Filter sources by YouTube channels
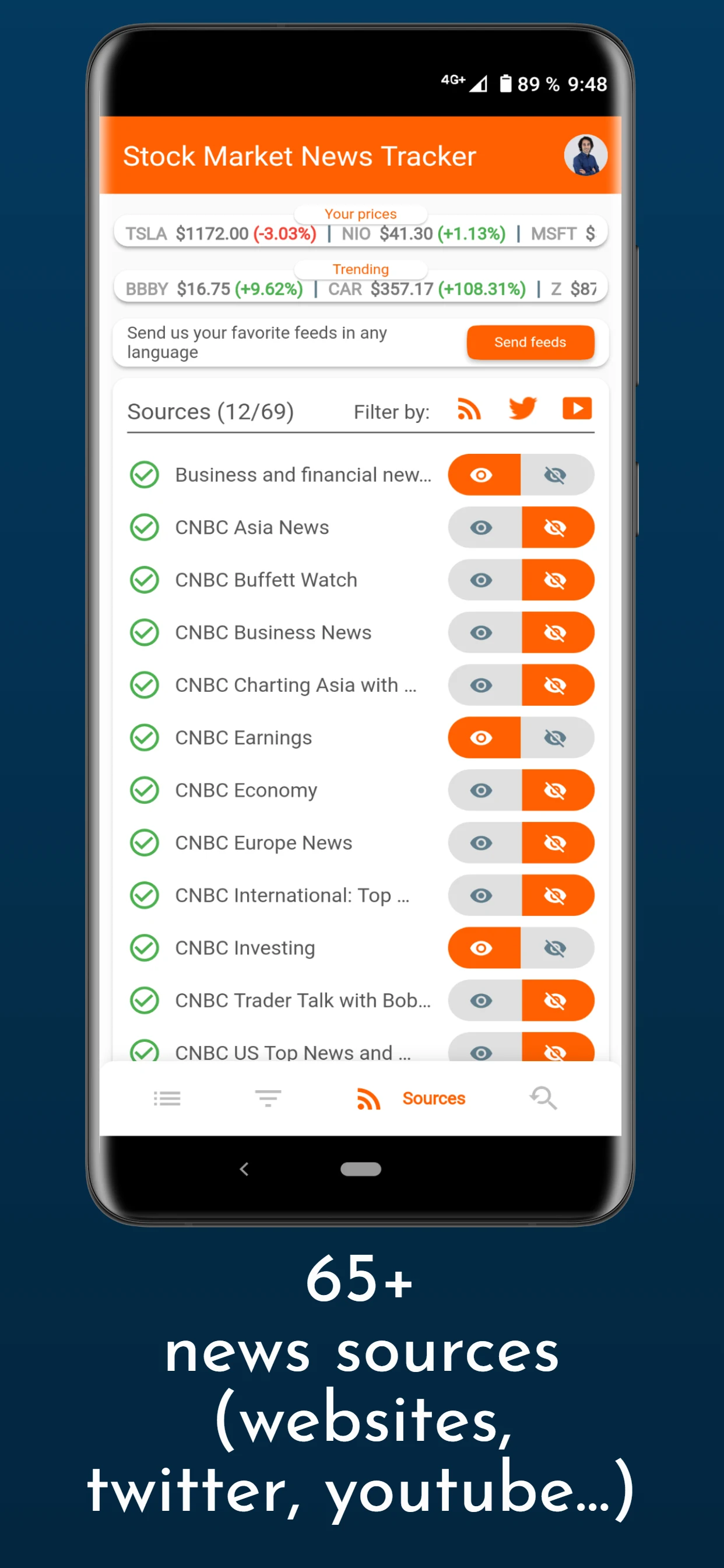Image resolution: width=724 pixels, height=1568 pixels. coord(577,408)
